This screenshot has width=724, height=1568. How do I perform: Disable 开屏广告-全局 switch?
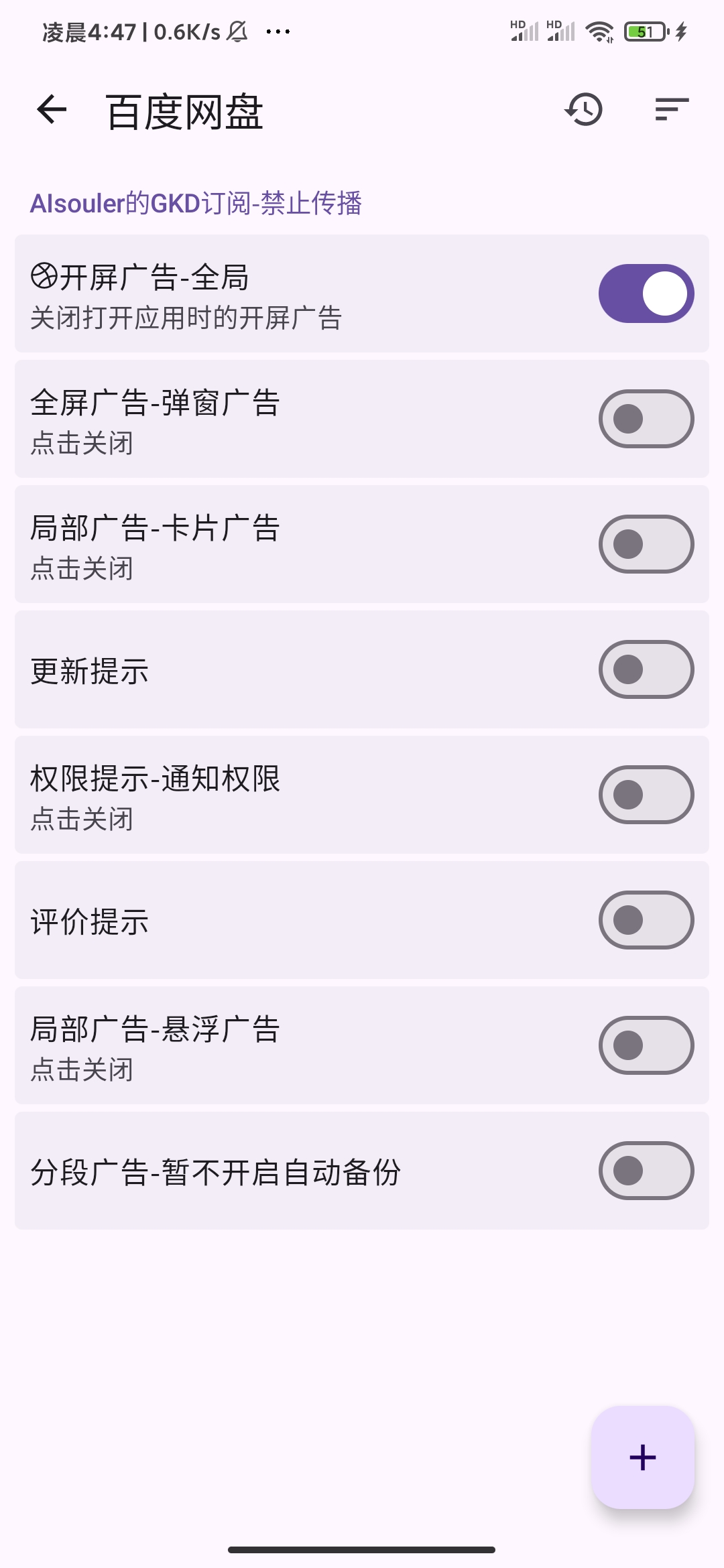pos(646,293)
